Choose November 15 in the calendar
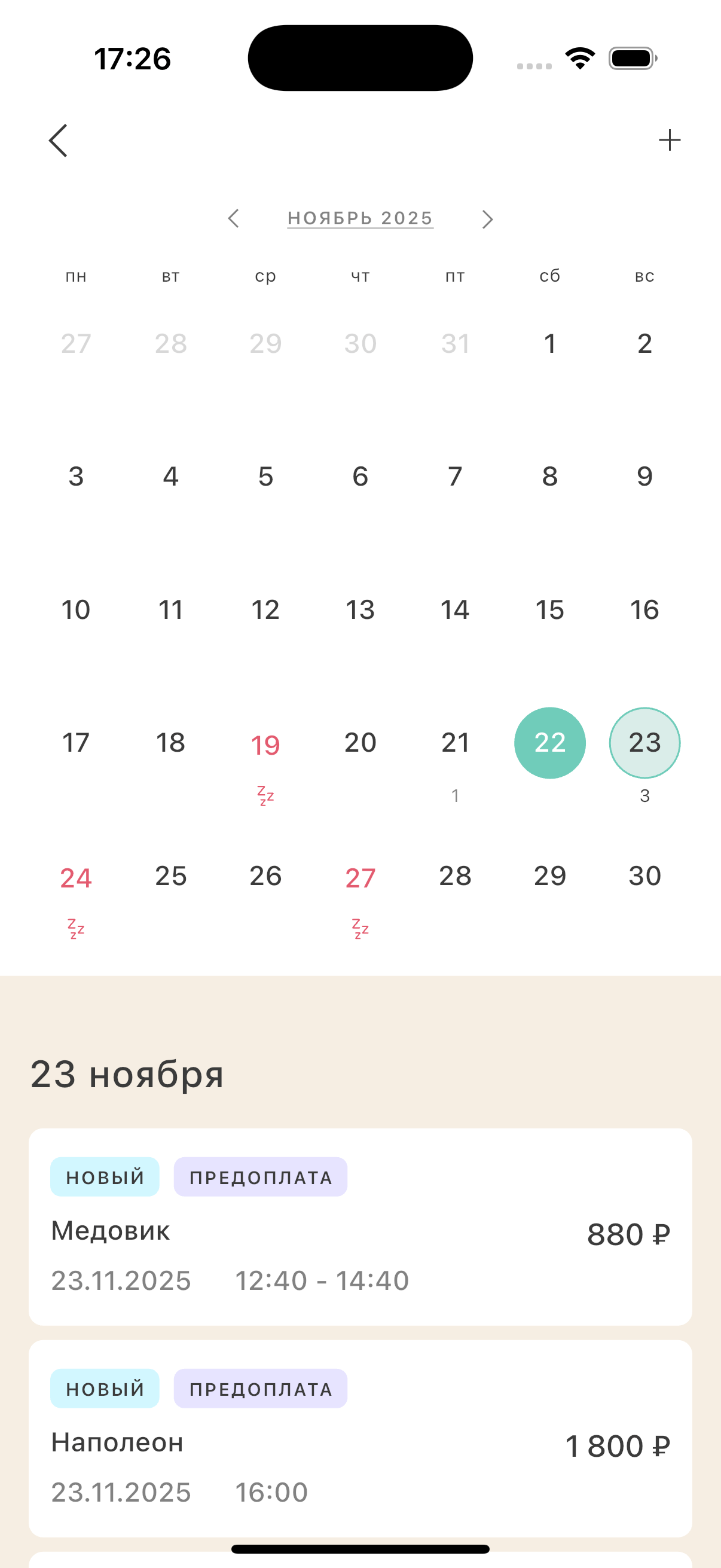 click(x=549, y=610)
